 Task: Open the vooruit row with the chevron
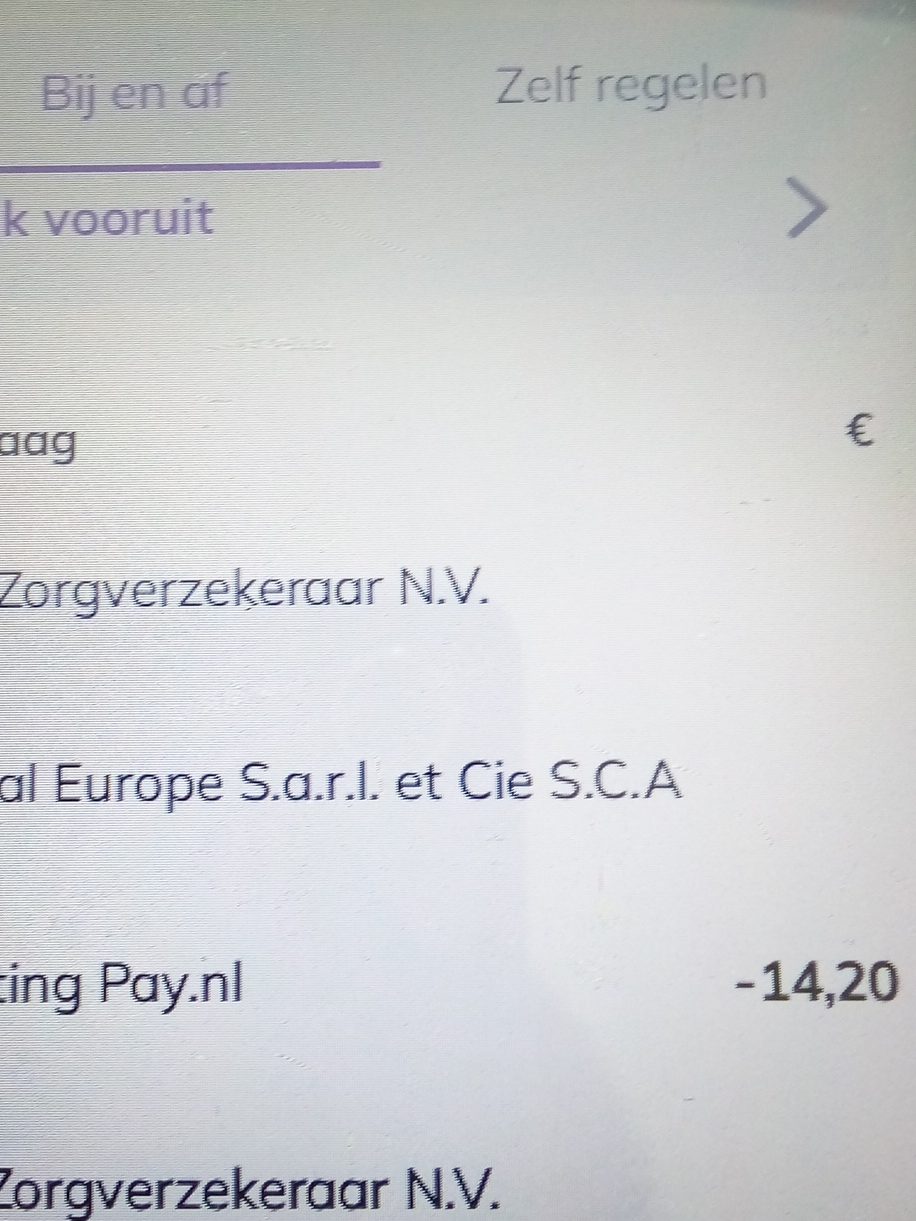806,209
